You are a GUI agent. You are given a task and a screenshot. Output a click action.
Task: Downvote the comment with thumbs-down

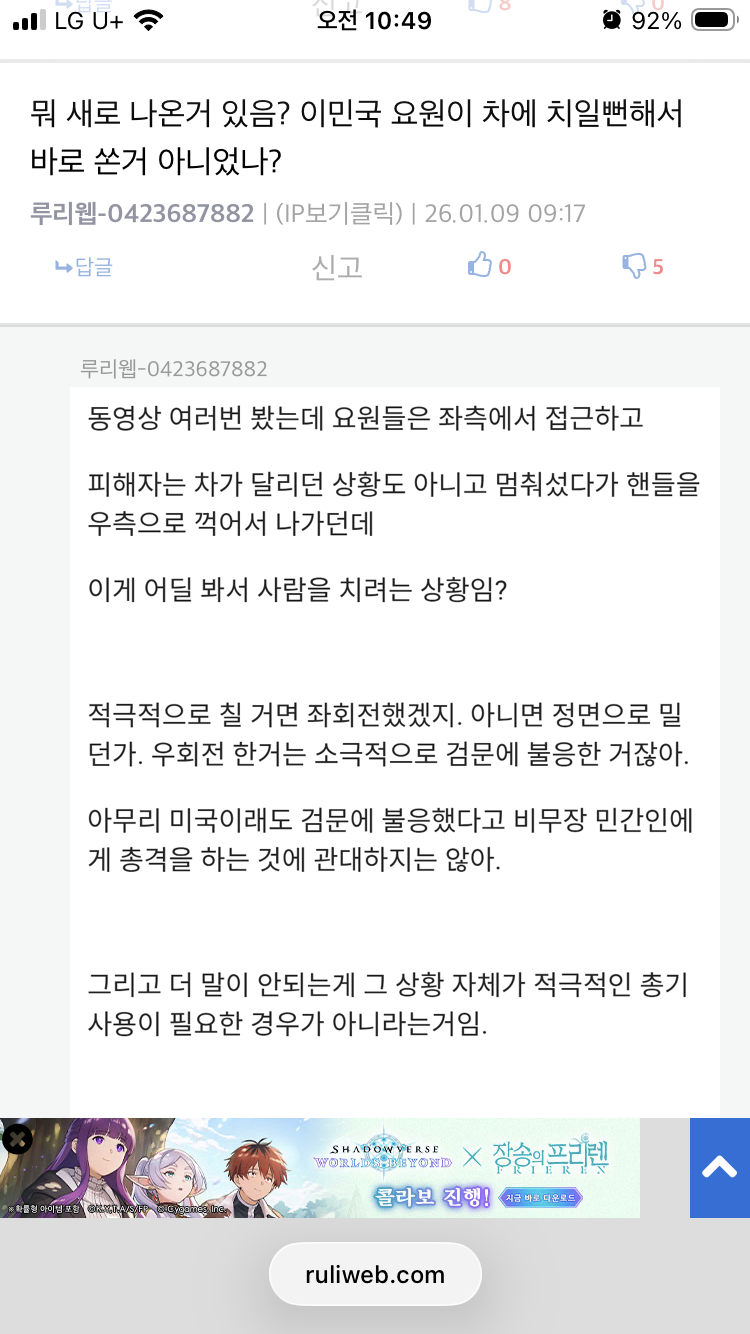[635, 265]
